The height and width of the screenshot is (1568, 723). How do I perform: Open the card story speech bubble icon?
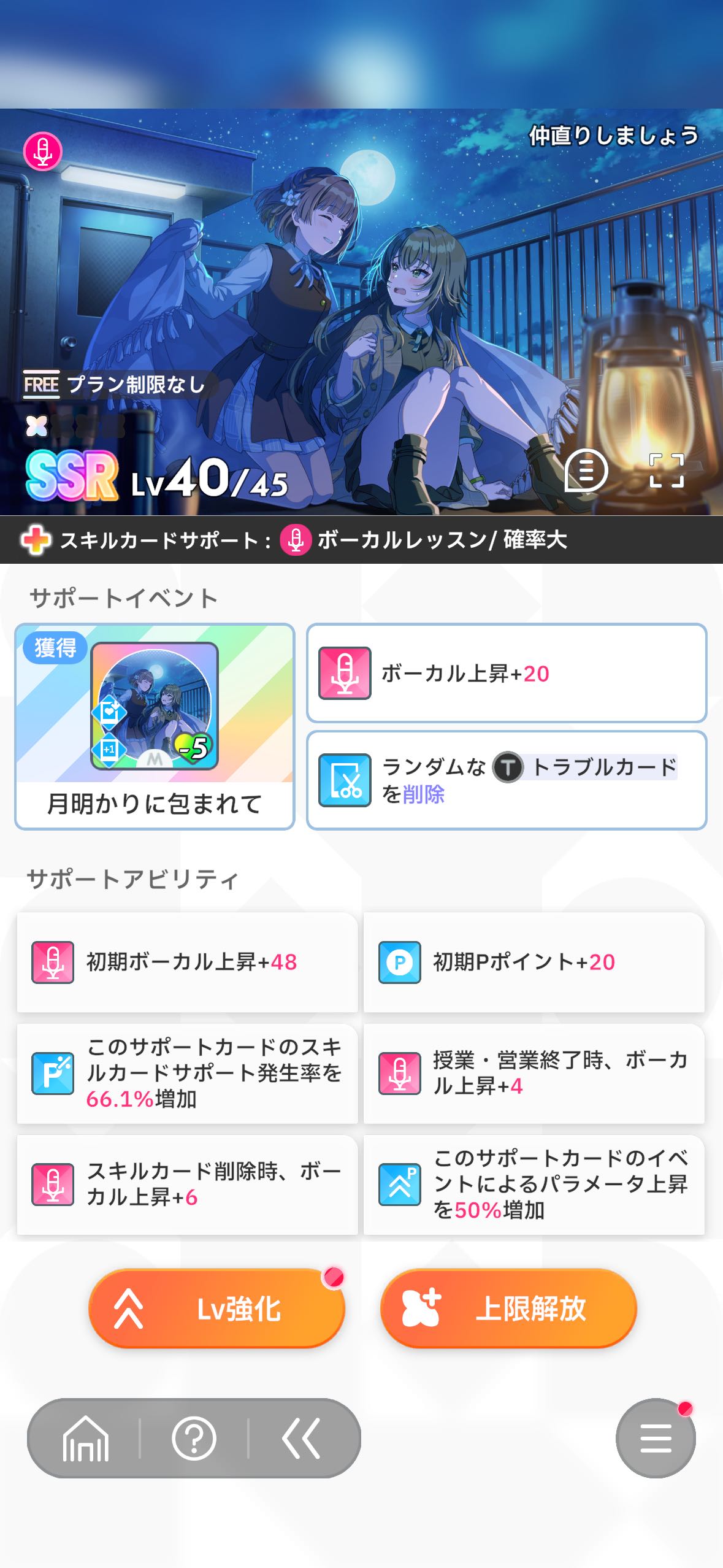pyautogui.click(x=586, y=471)
